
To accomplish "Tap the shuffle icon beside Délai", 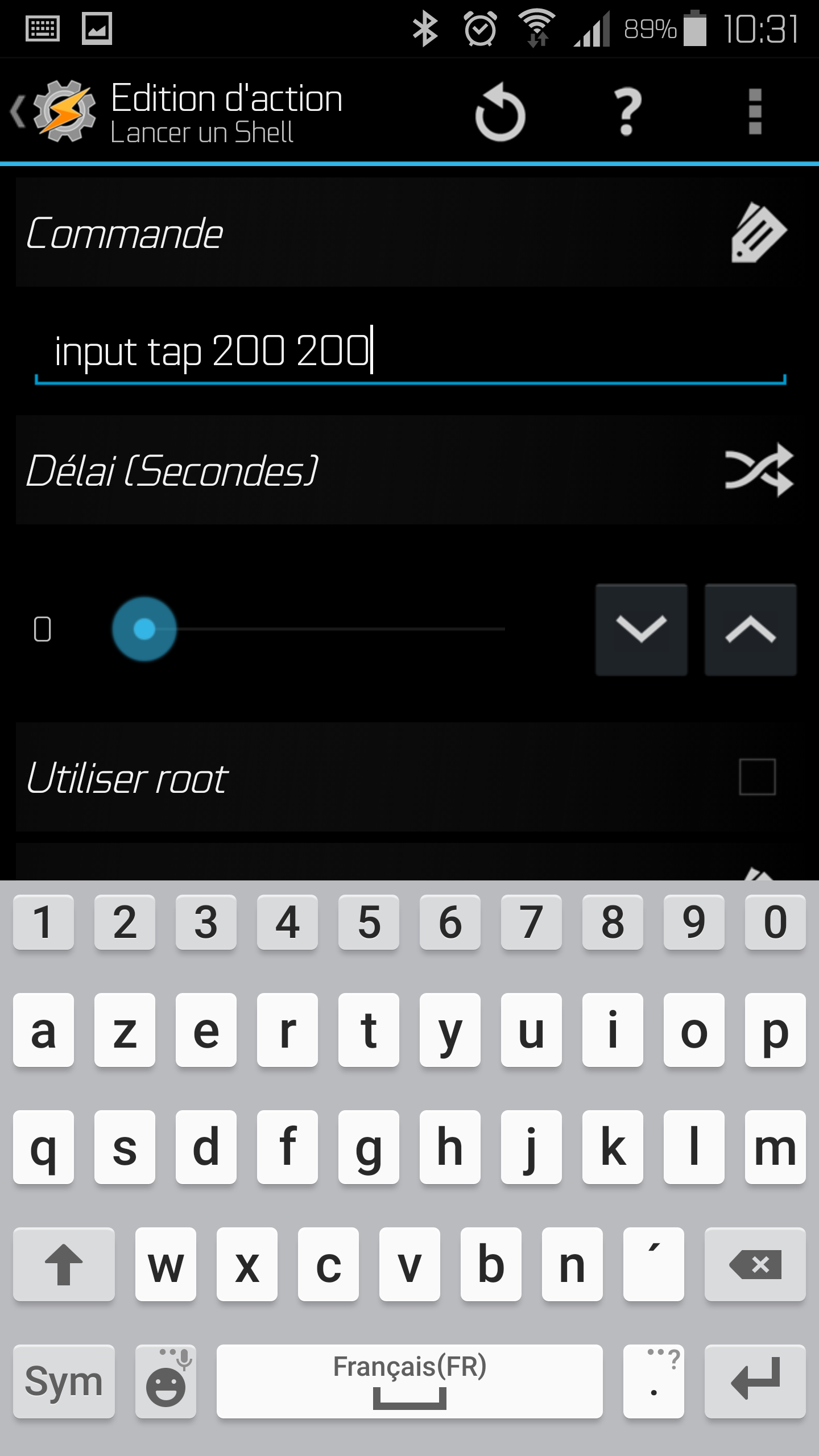I will click(759, 470).
